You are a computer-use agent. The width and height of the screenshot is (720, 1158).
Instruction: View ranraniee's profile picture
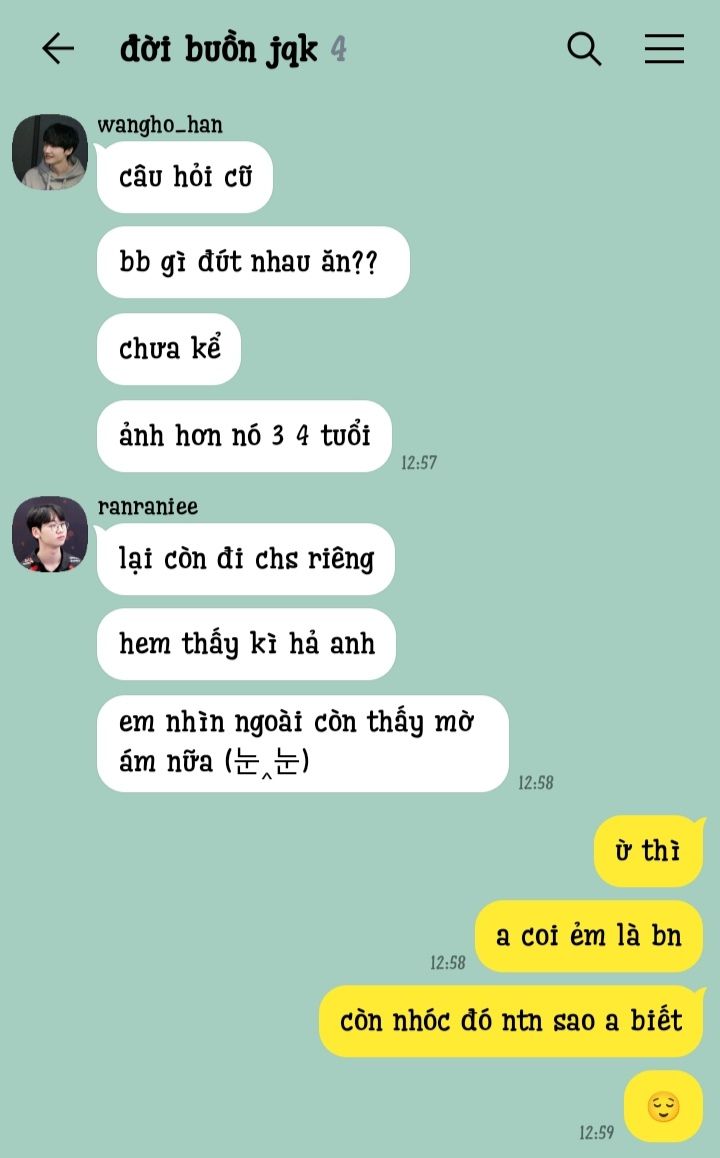tap(50, 534)
